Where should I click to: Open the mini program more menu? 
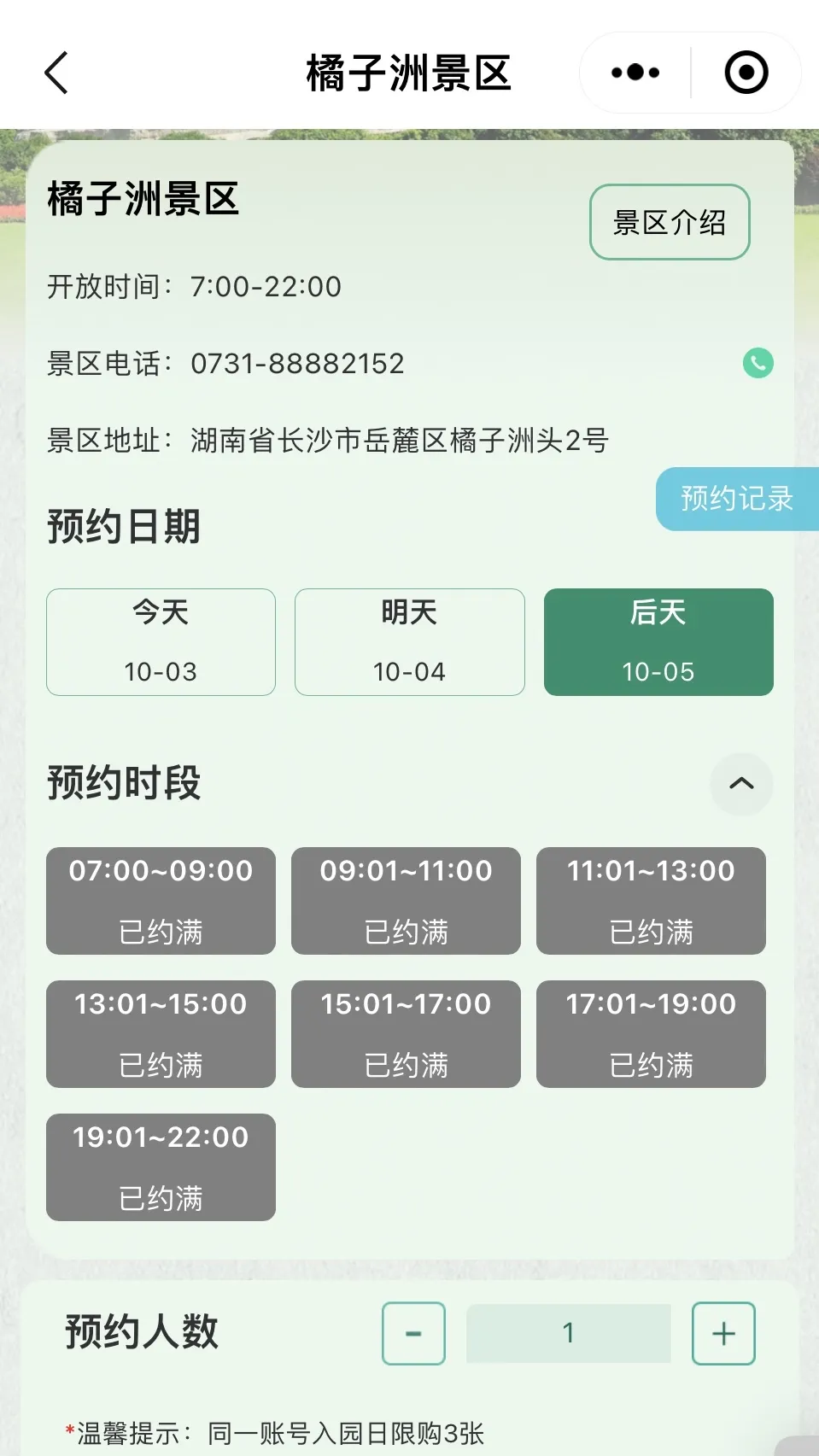click(x=635, y=73)
